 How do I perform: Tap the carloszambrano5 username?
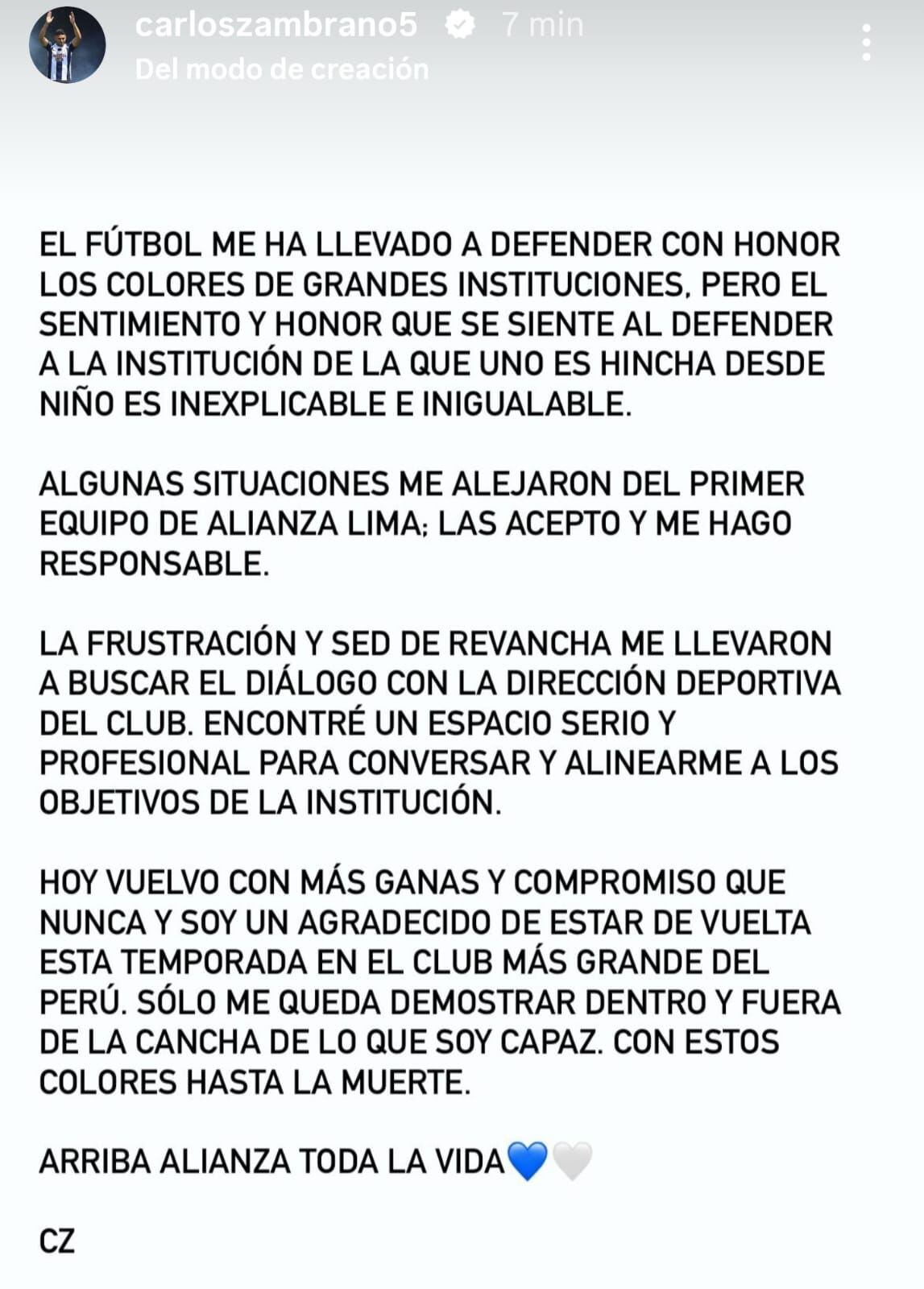point(276,25)
